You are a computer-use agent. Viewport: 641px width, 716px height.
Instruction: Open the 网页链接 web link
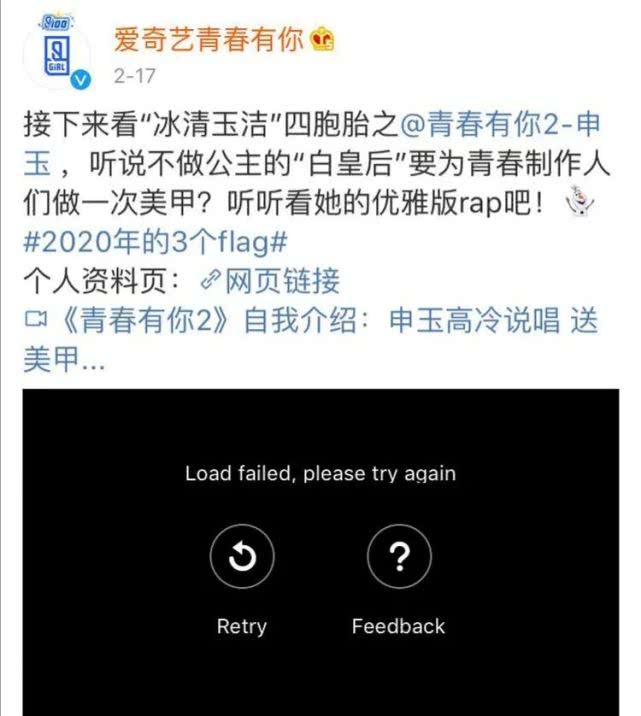click(x=270, y=280)
